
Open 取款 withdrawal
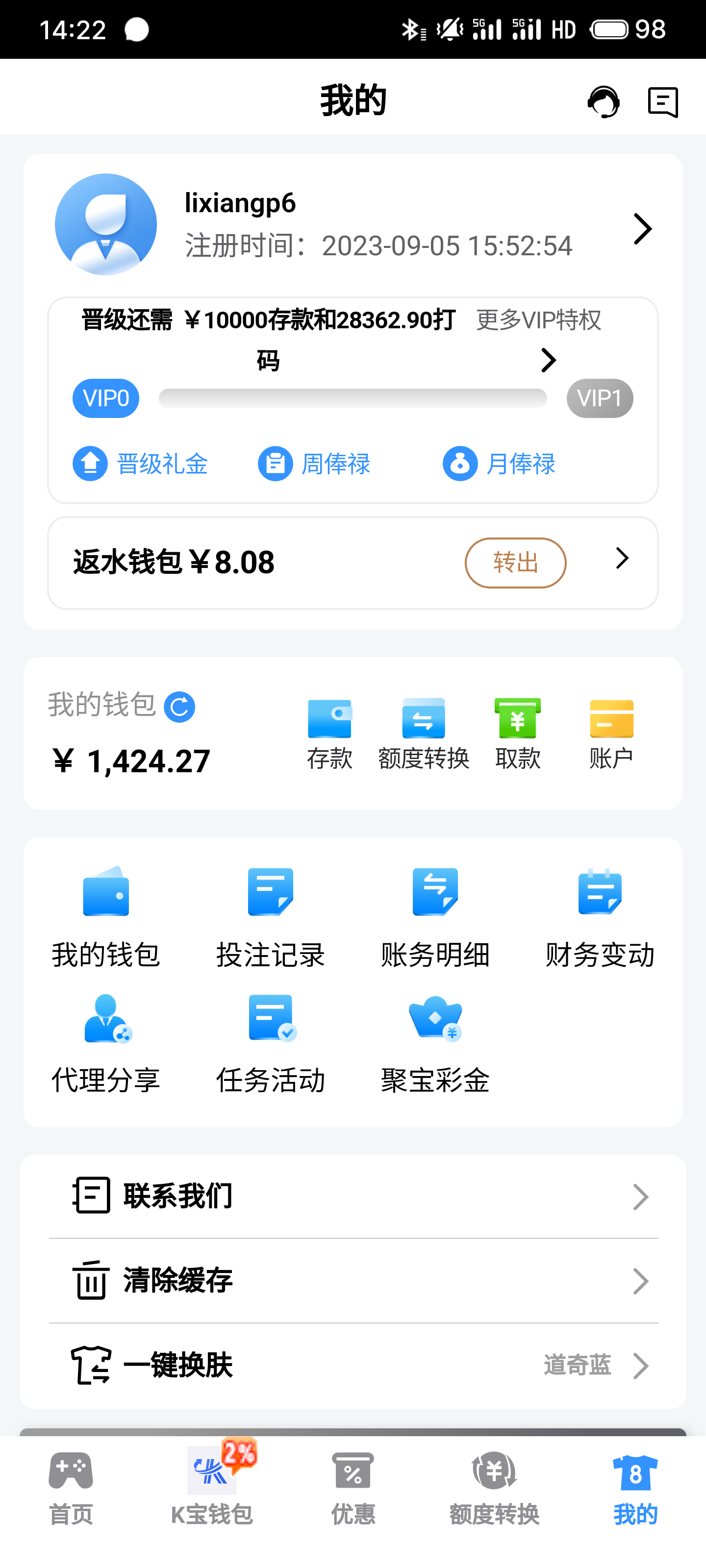[518, 734]
